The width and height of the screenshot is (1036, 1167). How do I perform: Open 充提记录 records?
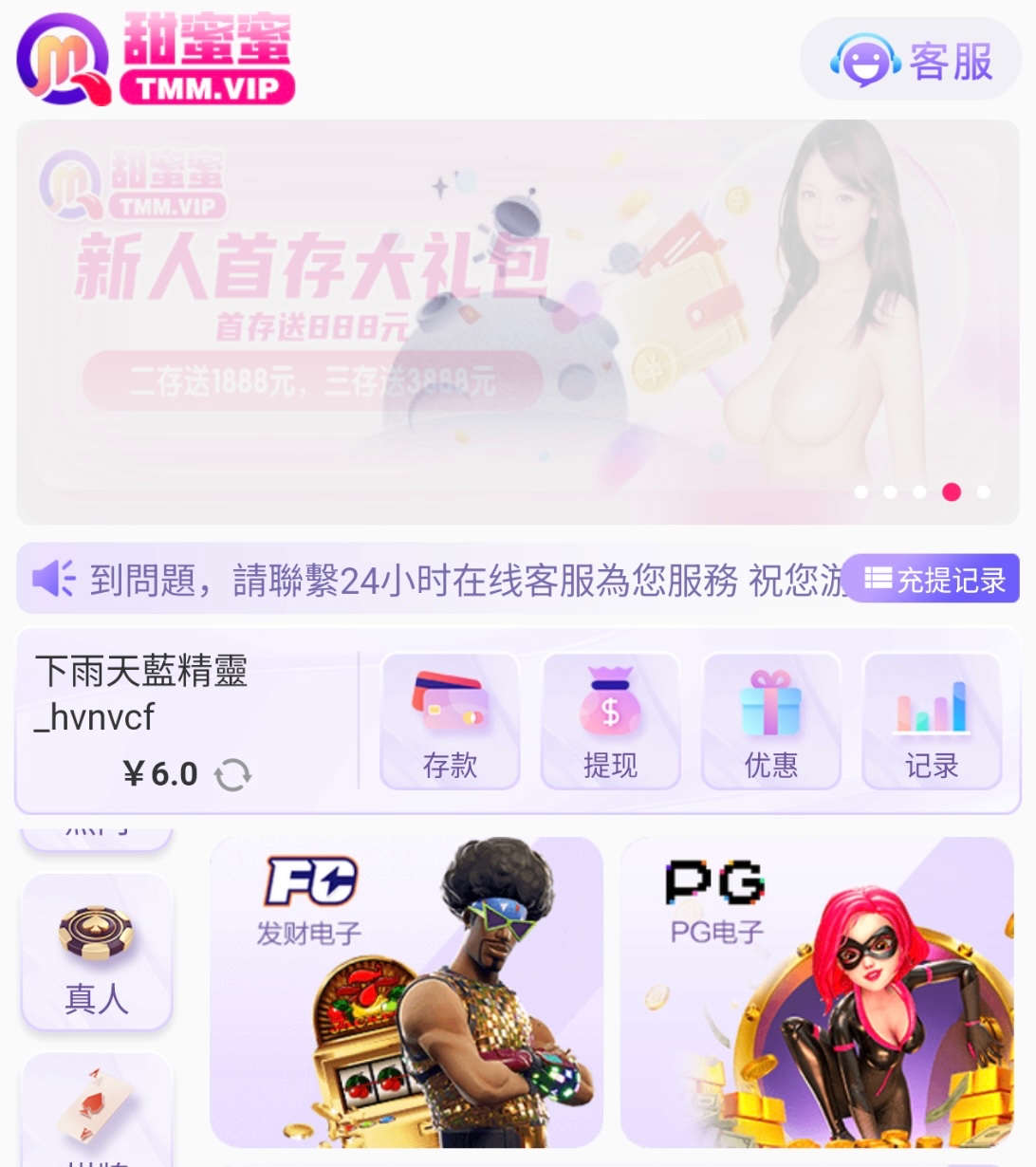(931, 580)
